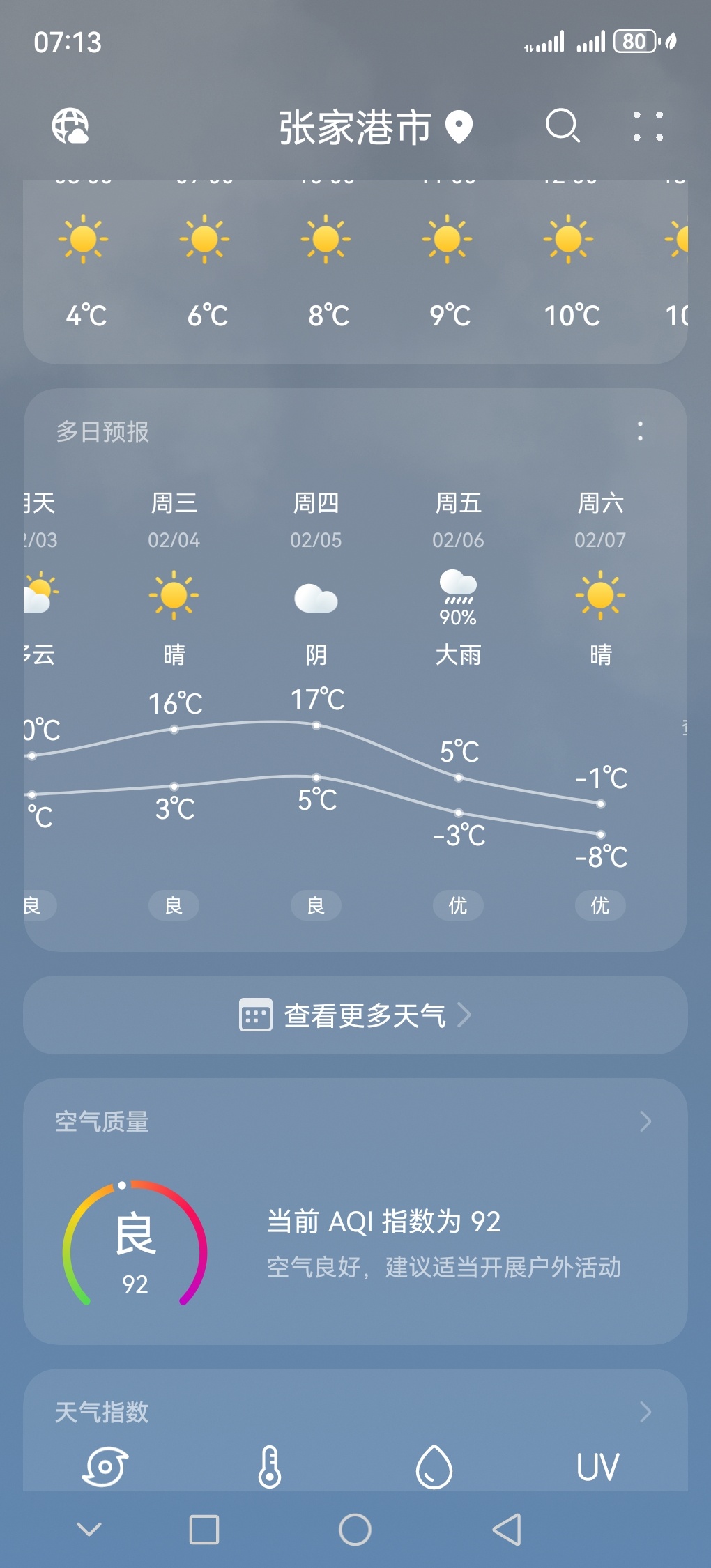This screenshot has height=1568, width=711.
Task: Open the four-dot menu in header
Action: pyautogui.click(x=648, y=126)
